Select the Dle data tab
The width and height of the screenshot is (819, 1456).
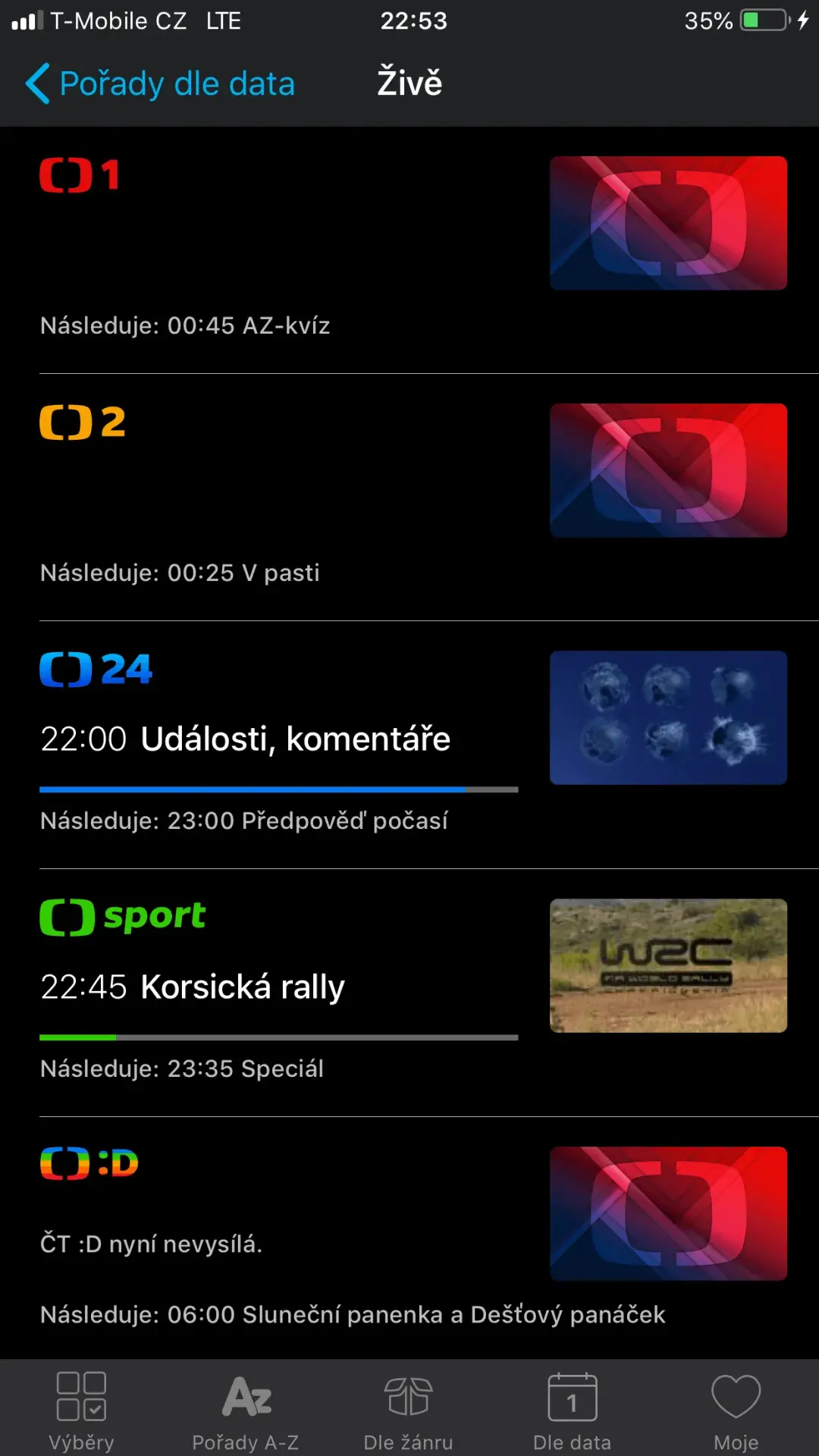[573, 1410]
